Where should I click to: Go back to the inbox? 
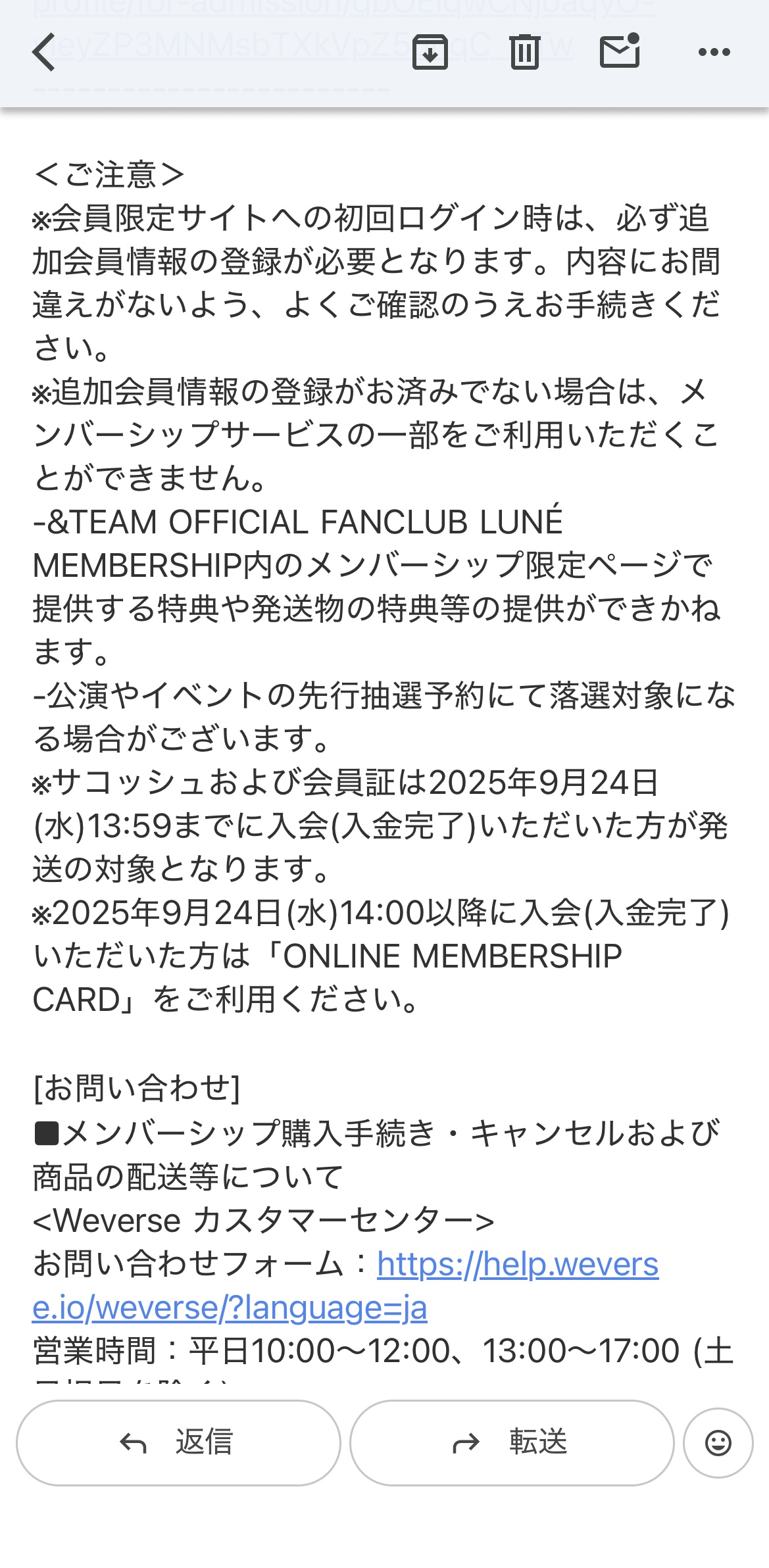[x=43, y=52]
